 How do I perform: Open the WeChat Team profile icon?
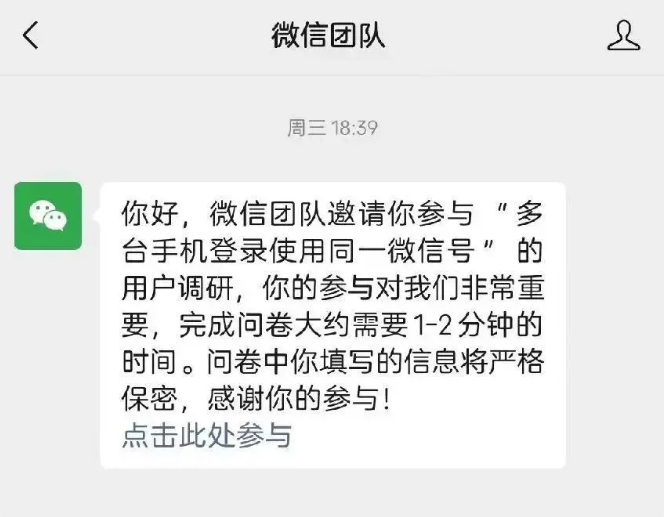(x=623, y=36)
